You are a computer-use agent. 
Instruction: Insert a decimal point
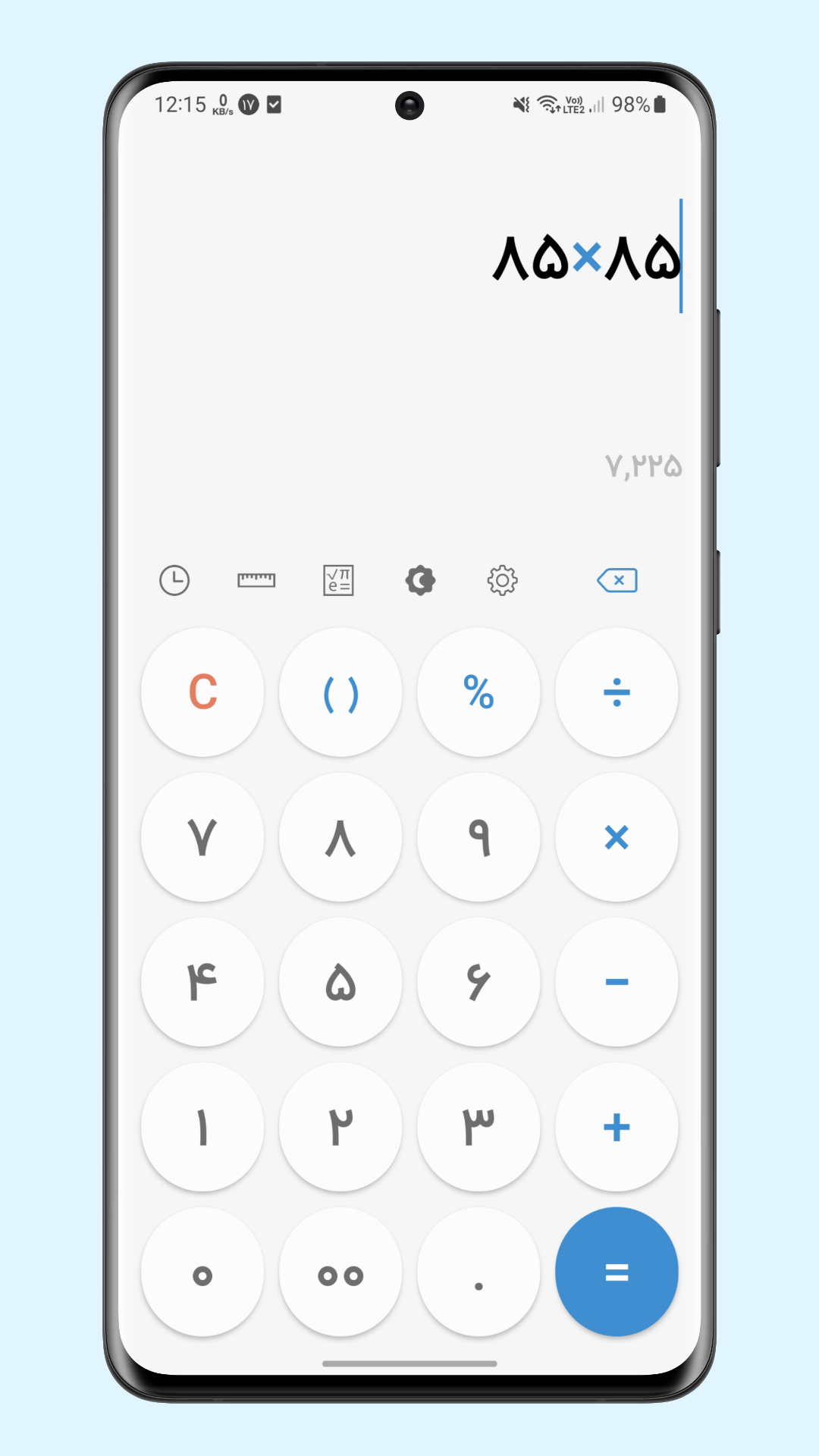point(479,1272)
